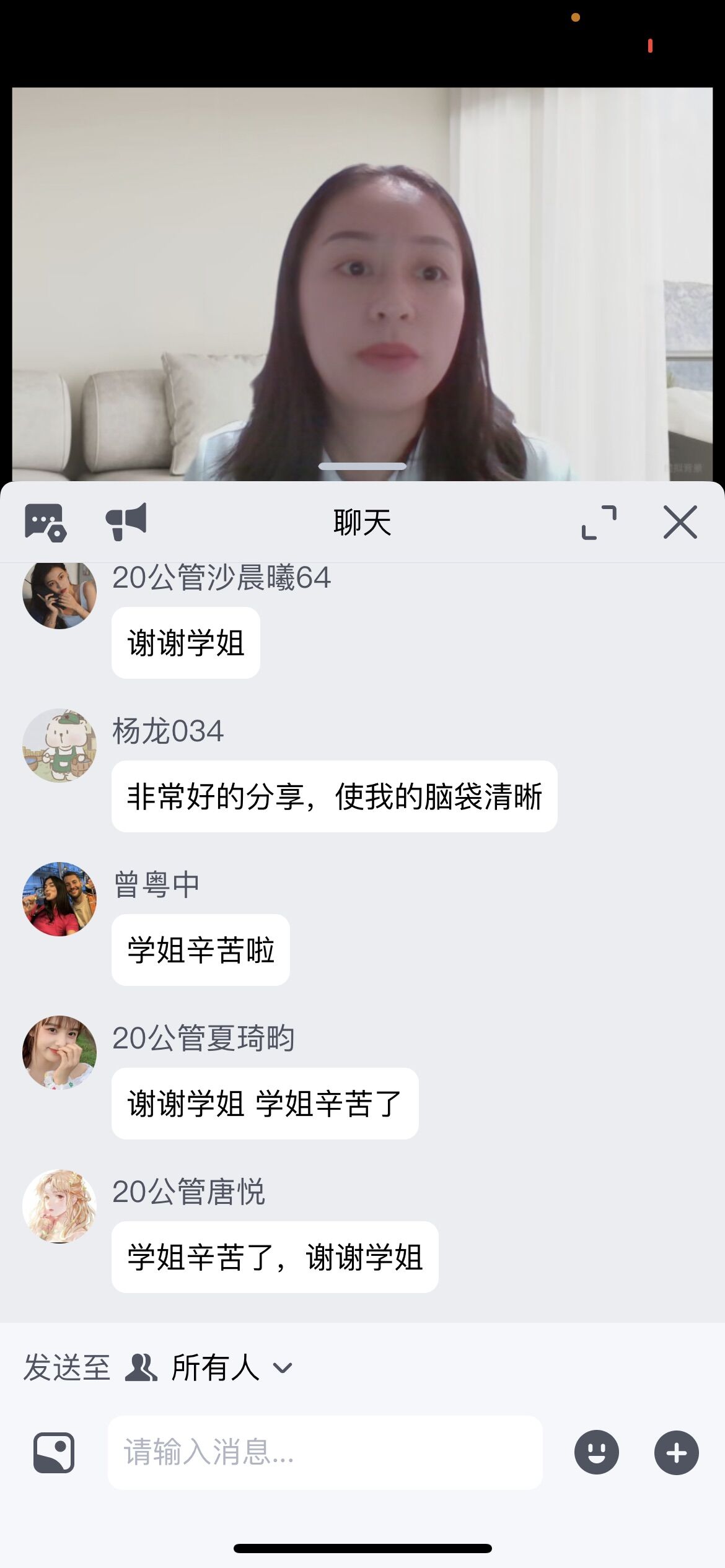Open the announcement megaphone icon
Viewport: 725px width, 1568px height.
click(x=126, y=521)
